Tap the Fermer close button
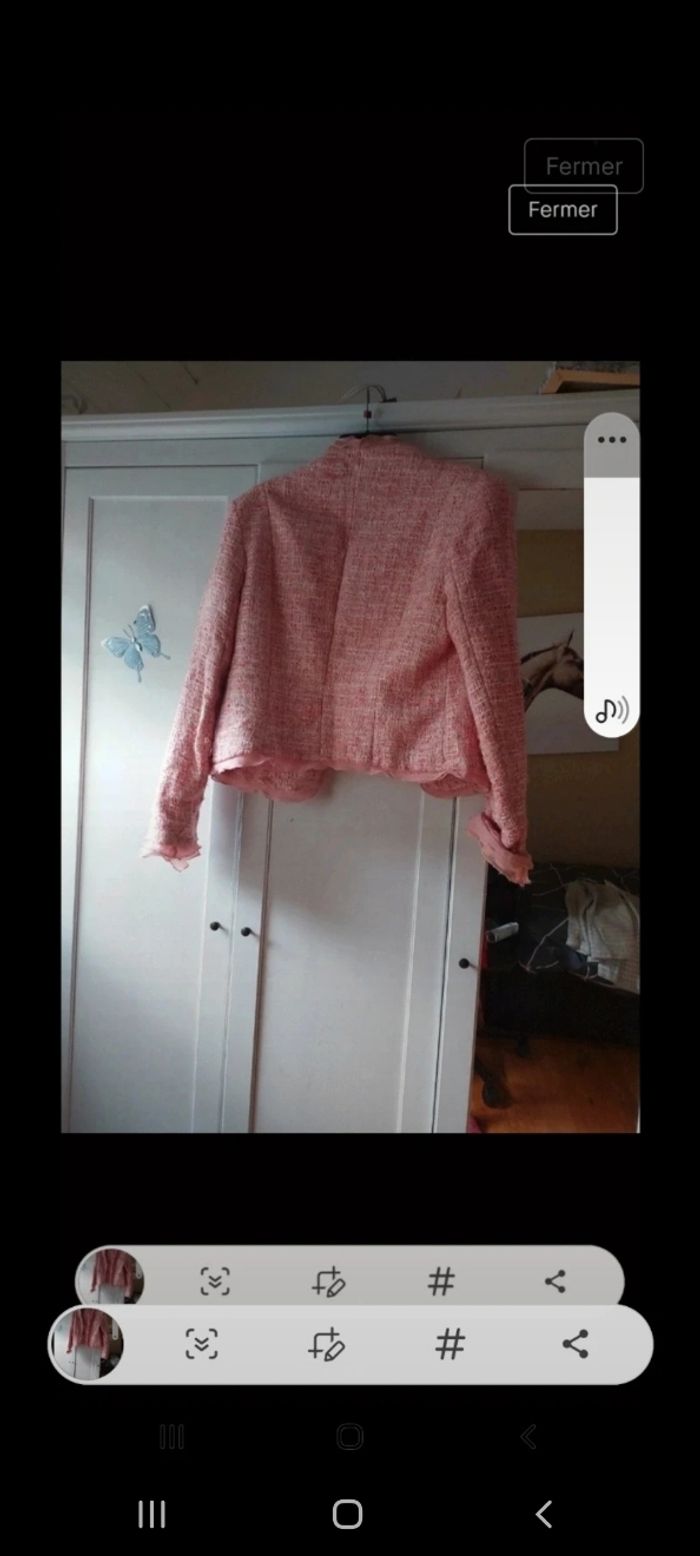The image size is (700, 1556). tap(563, 210)
